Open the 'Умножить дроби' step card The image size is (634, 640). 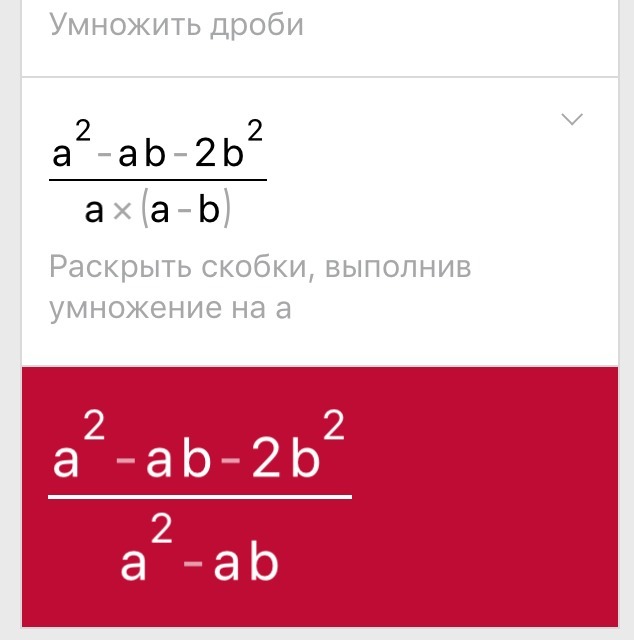(300, 30)
